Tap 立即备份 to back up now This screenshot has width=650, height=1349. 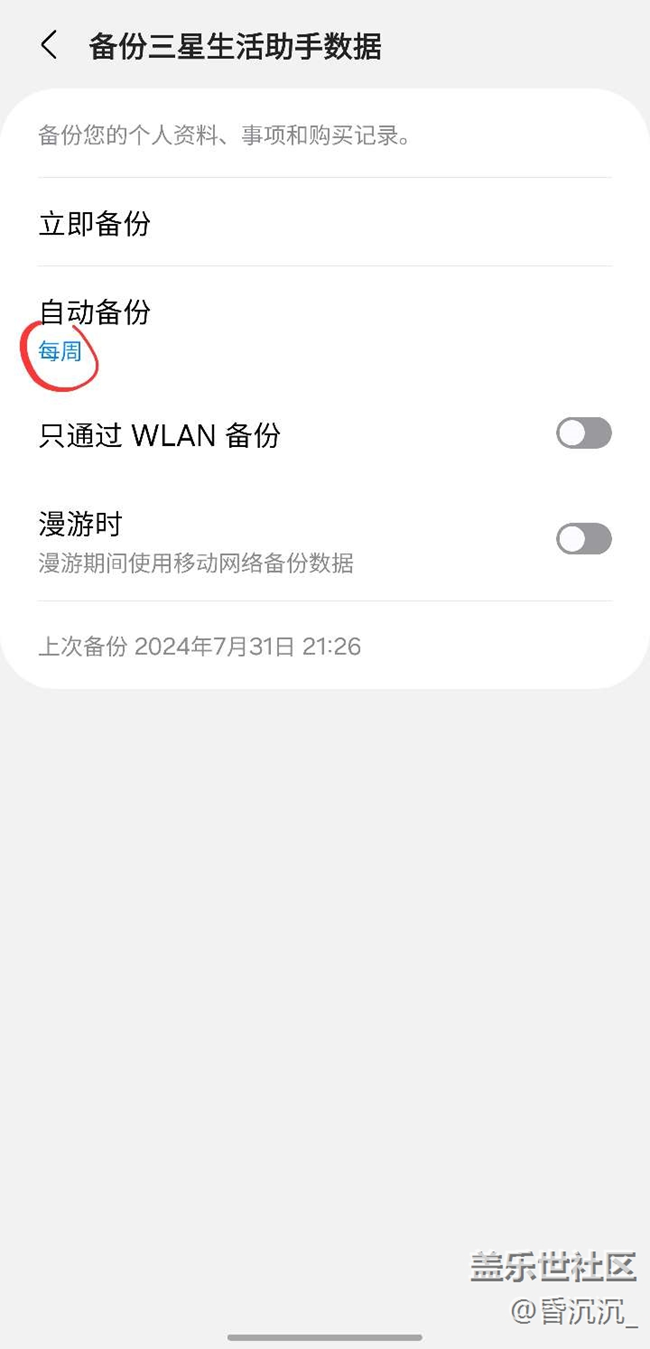coord(325,222)
